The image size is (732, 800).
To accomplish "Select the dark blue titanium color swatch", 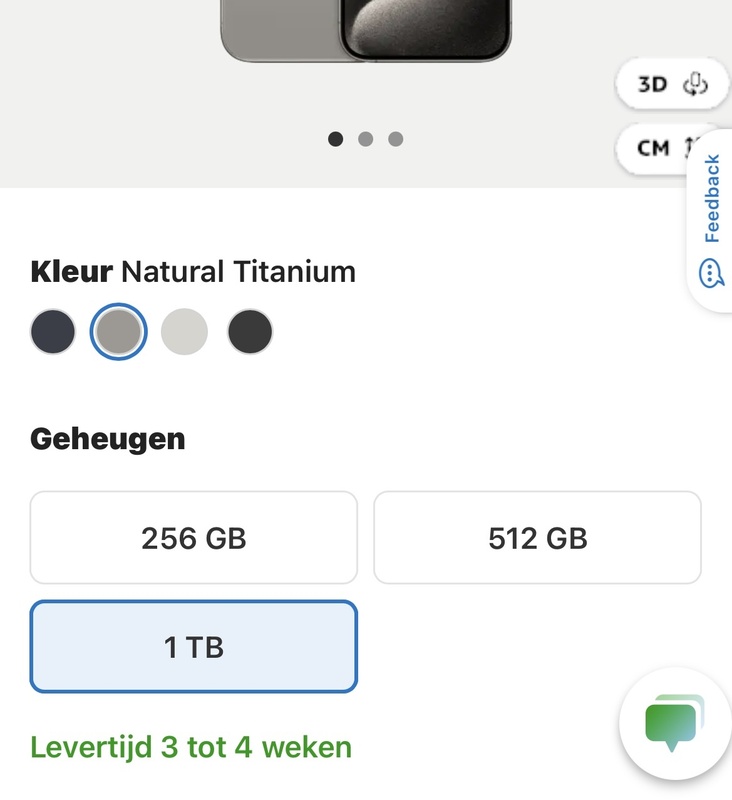I will [x=52, y=329].
